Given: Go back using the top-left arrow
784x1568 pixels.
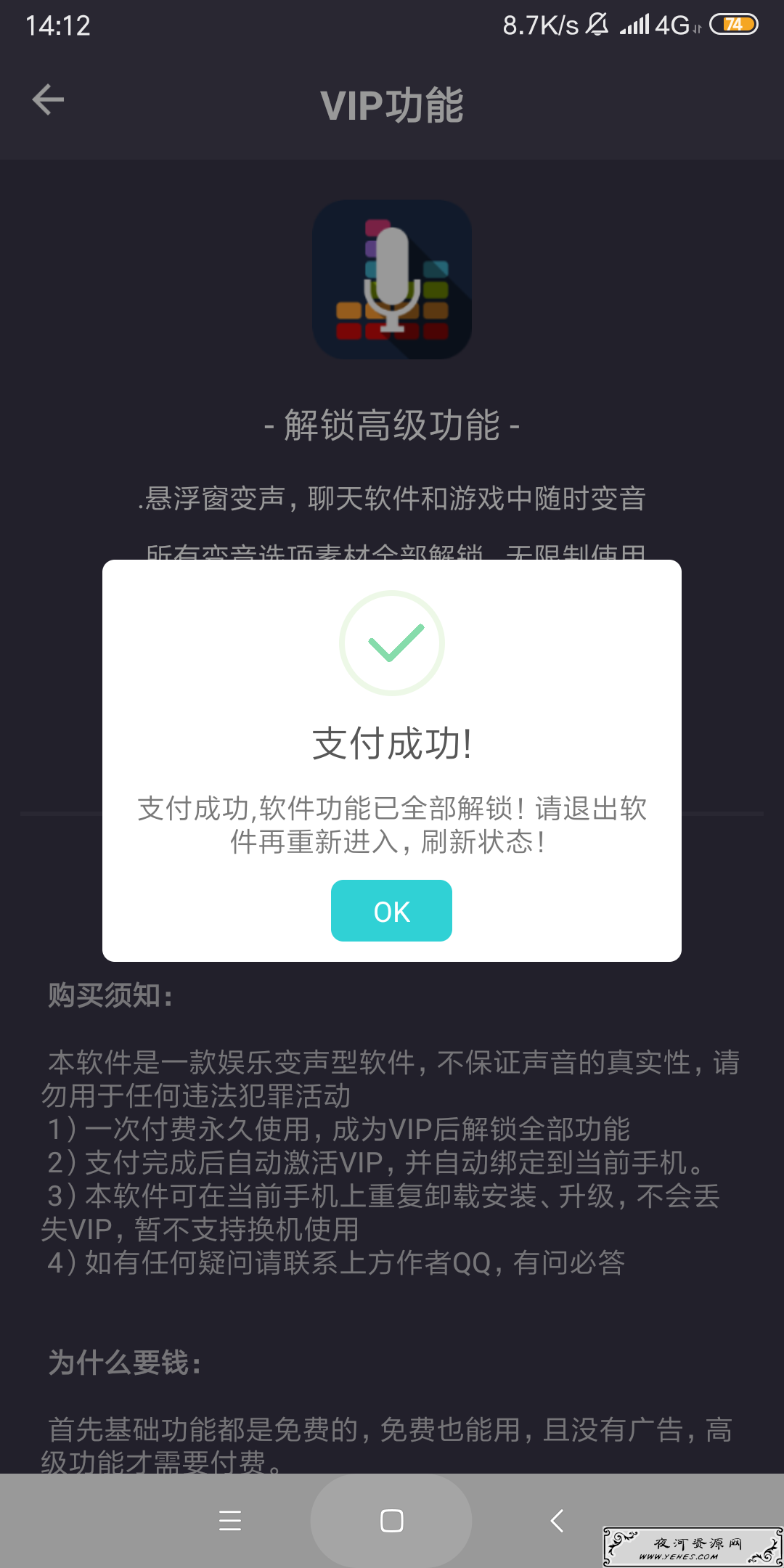Looking at the screenshot, I should coord(49,100).
